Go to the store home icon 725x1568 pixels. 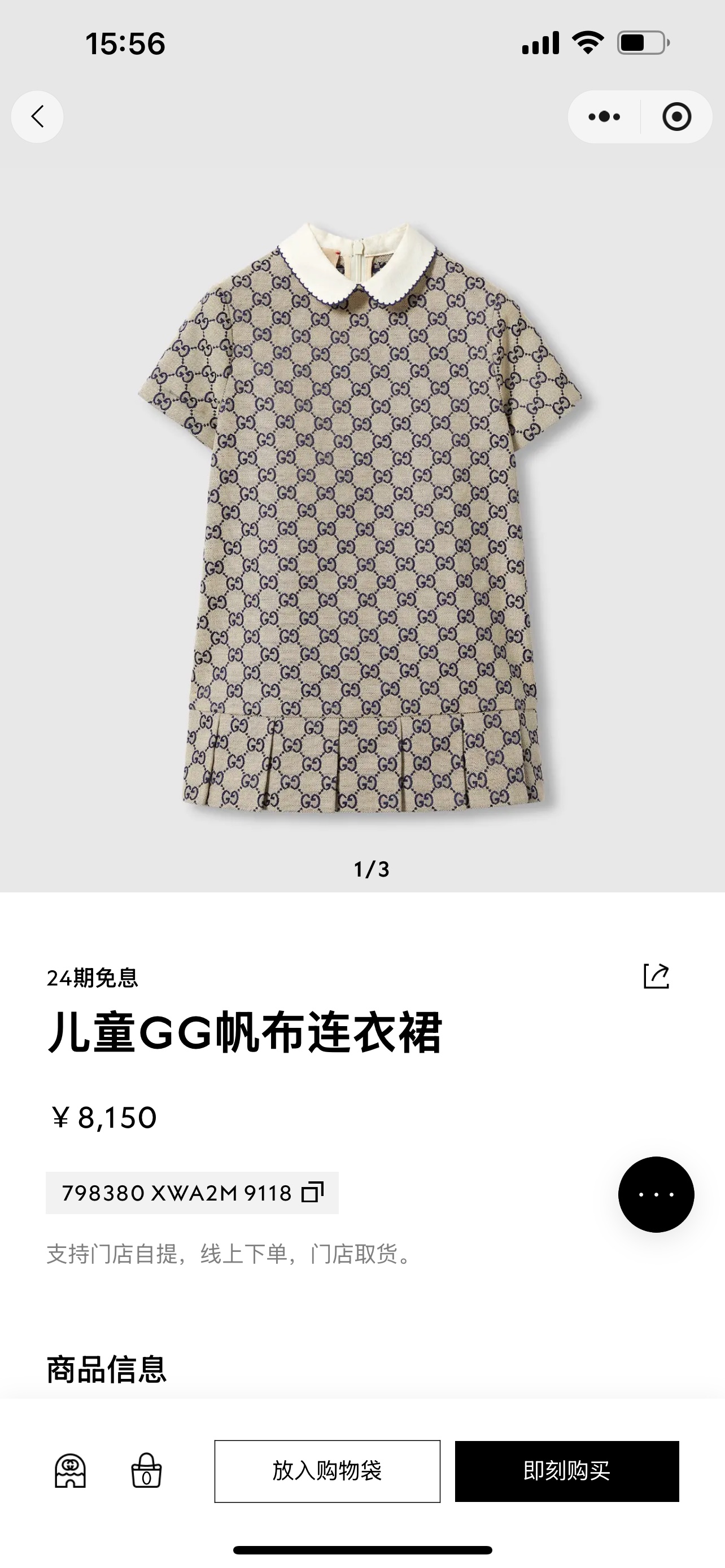pos(71,1471)
